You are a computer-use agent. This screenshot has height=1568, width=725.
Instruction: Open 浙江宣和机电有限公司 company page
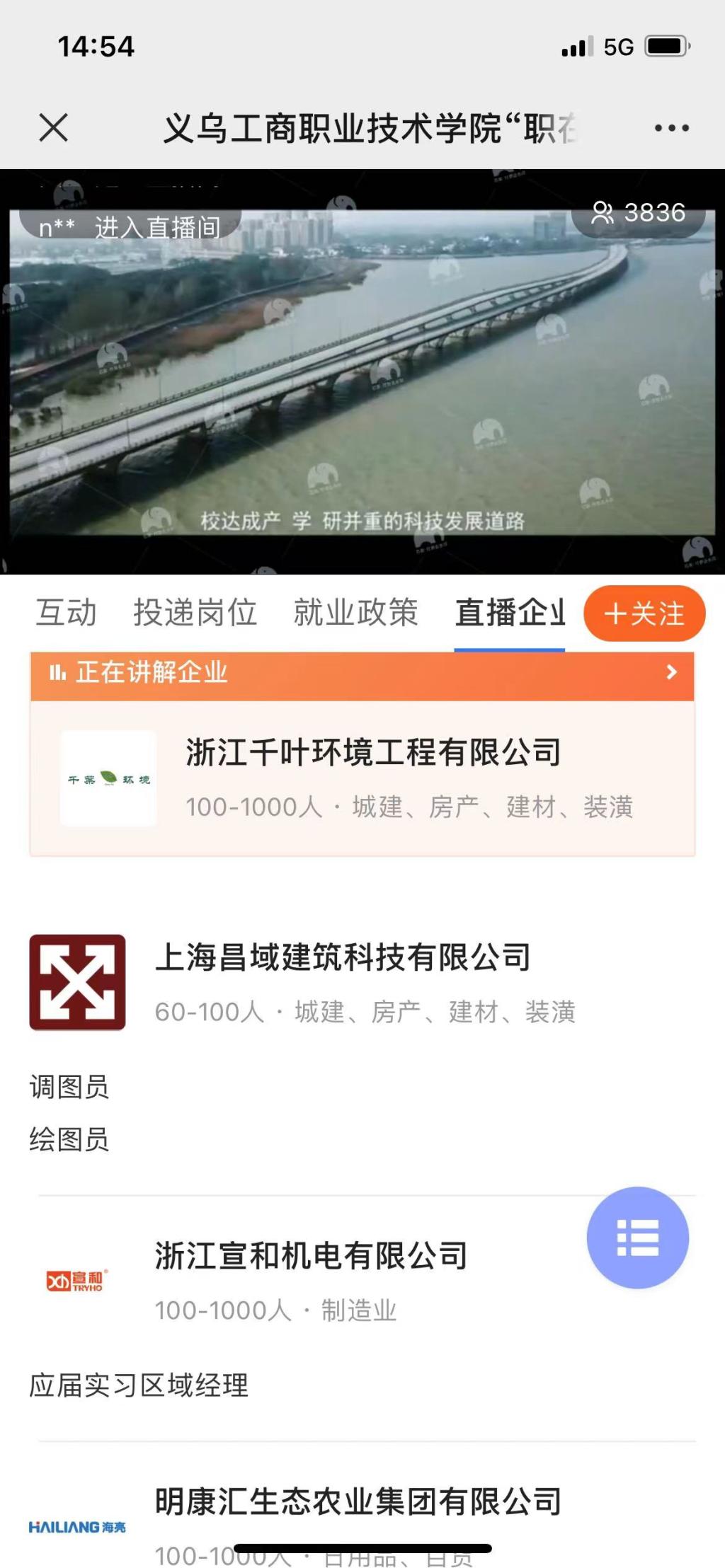point(311,1257)
